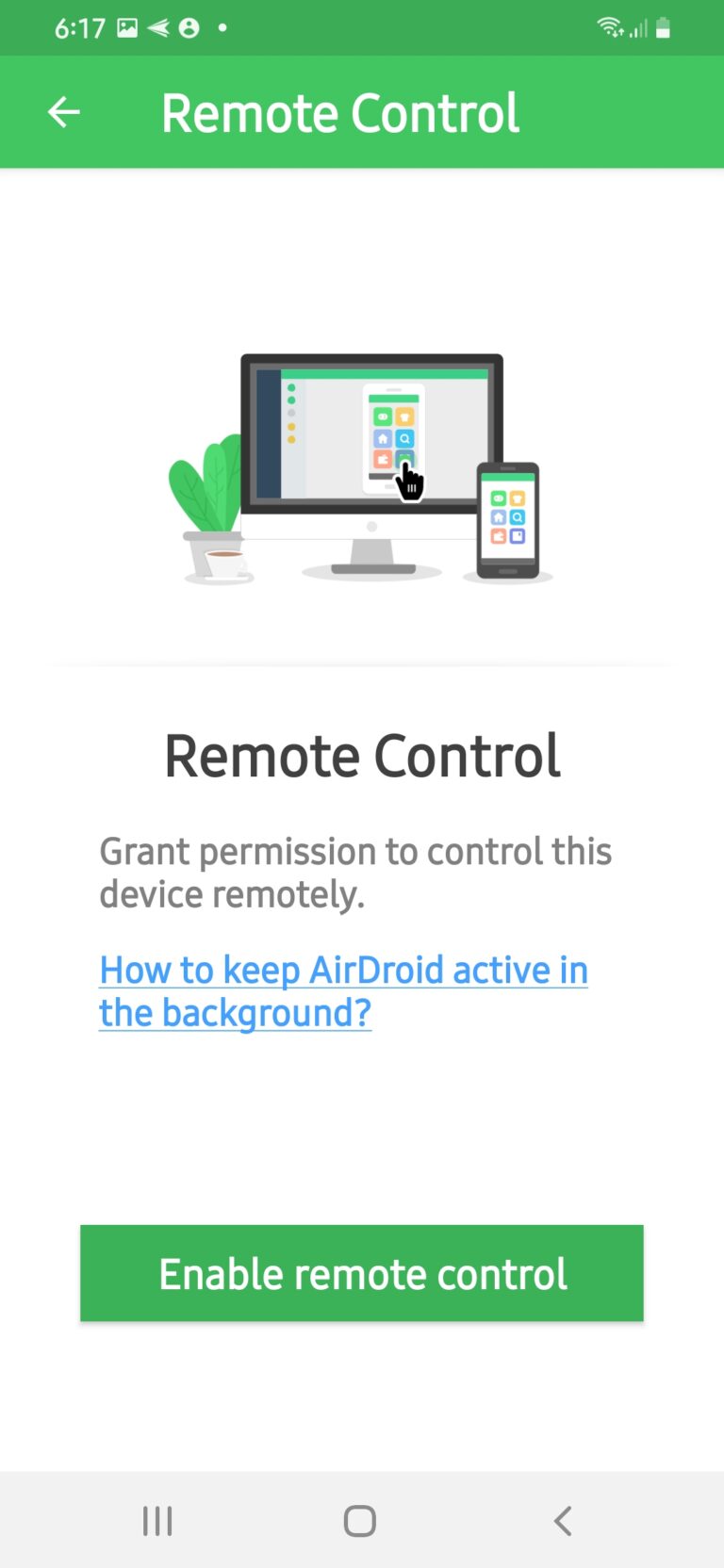Open the system recent apps view
This screenshot has height=1568, width=724.
pyautogui.click(x=157, y=1520)
